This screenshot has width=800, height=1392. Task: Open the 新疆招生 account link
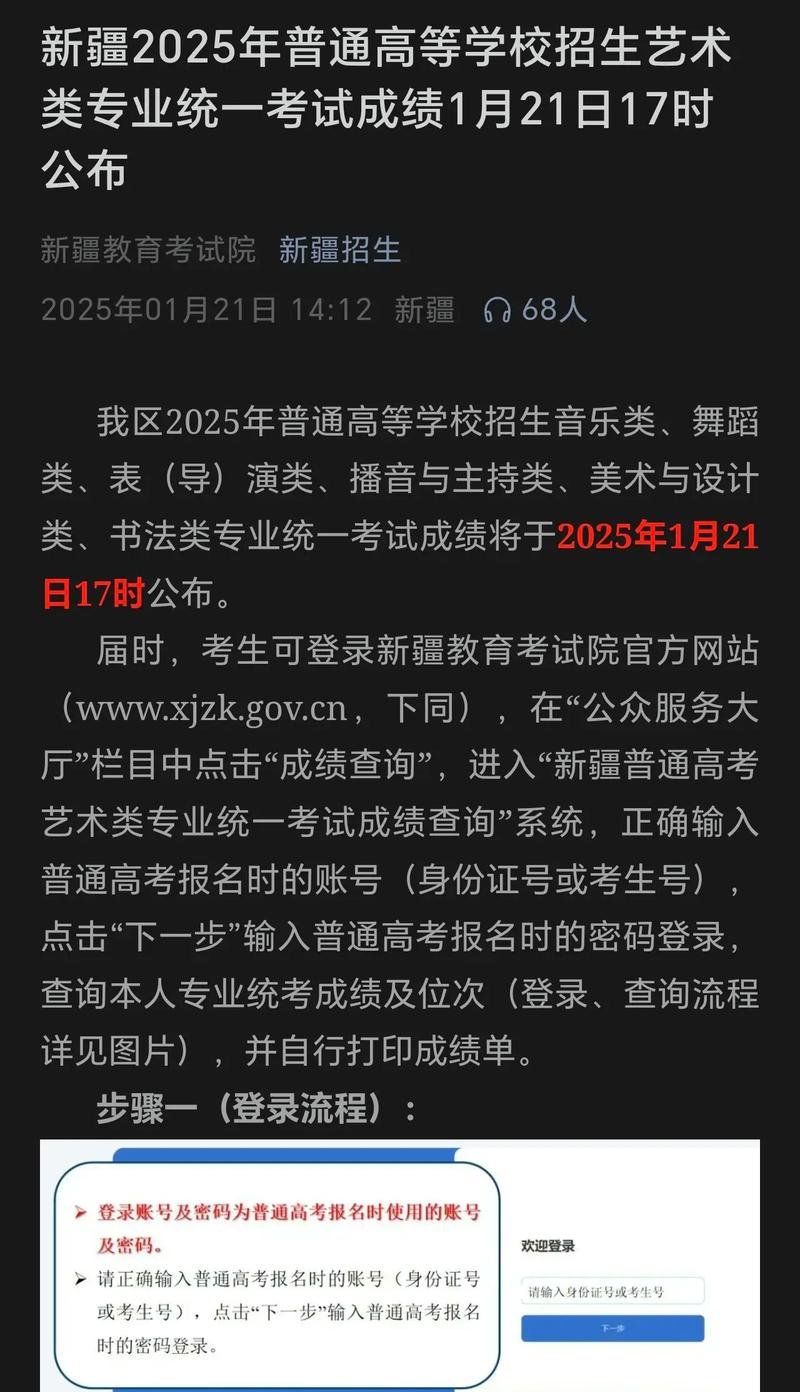339,250
